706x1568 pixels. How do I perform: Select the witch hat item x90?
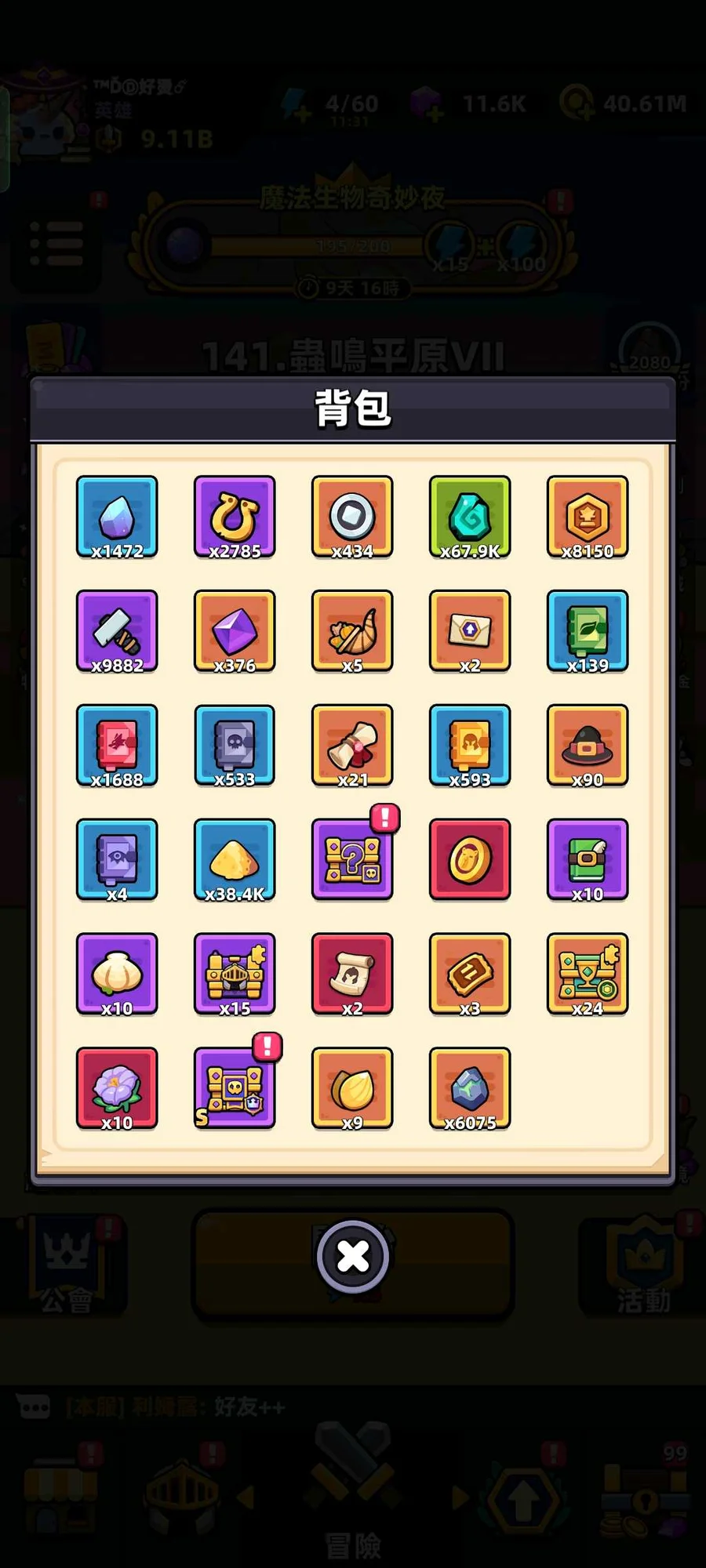(x=588, y=746)
